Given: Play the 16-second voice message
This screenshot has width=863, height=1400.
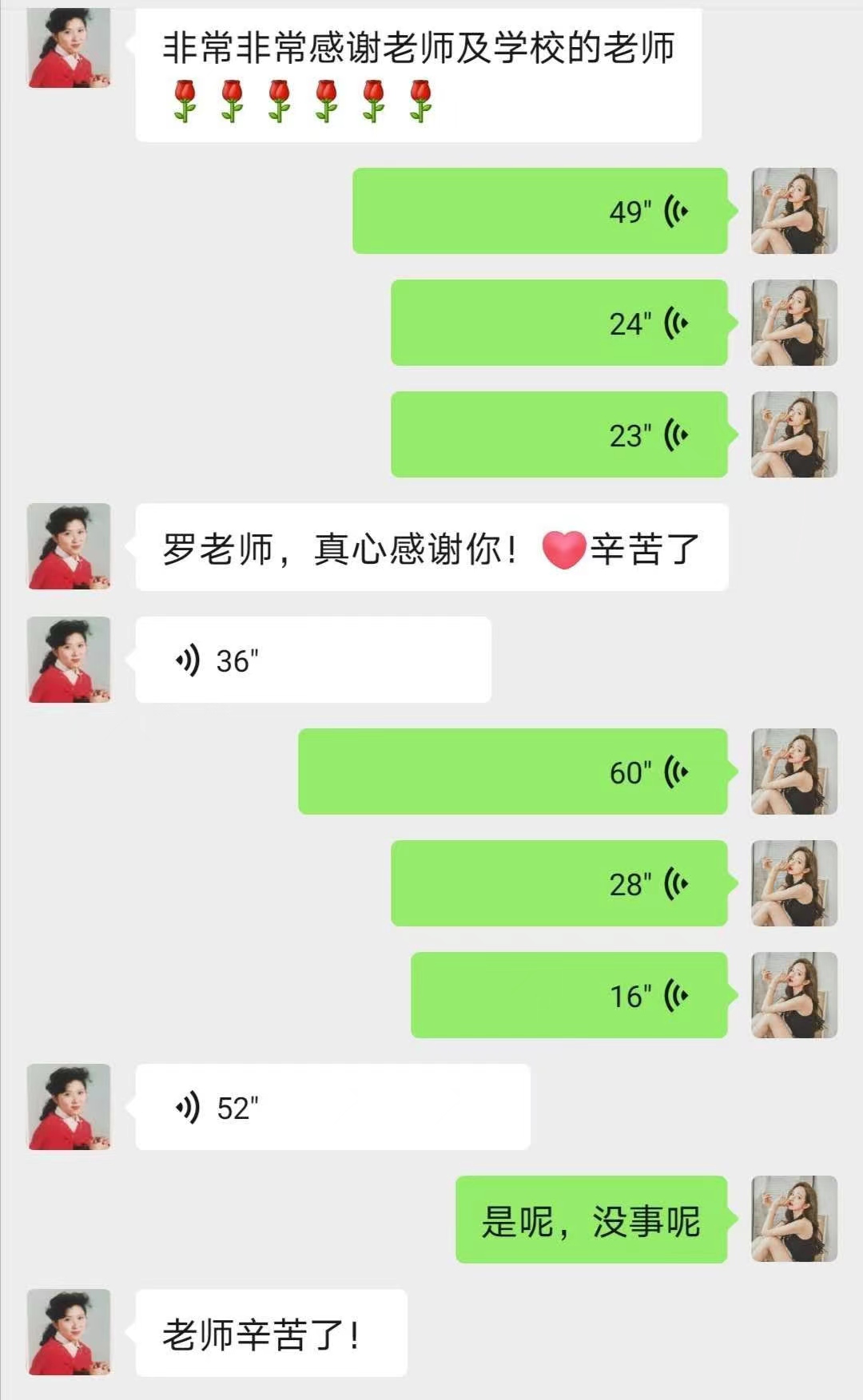Looking at the screenshot, I should point(569,995).
